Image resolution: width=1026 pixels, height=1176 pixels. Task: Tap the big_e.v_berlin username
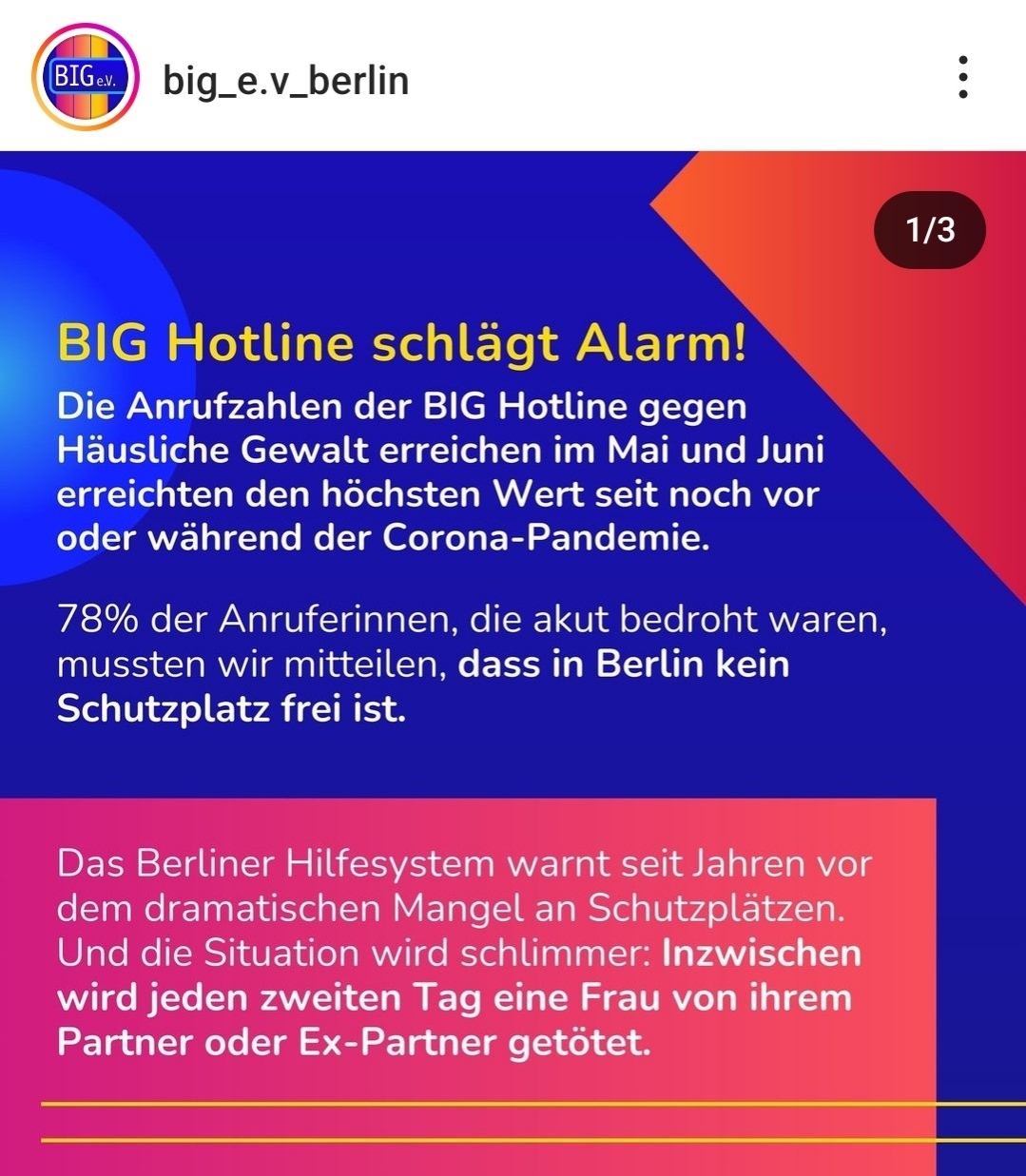(285, 80)
